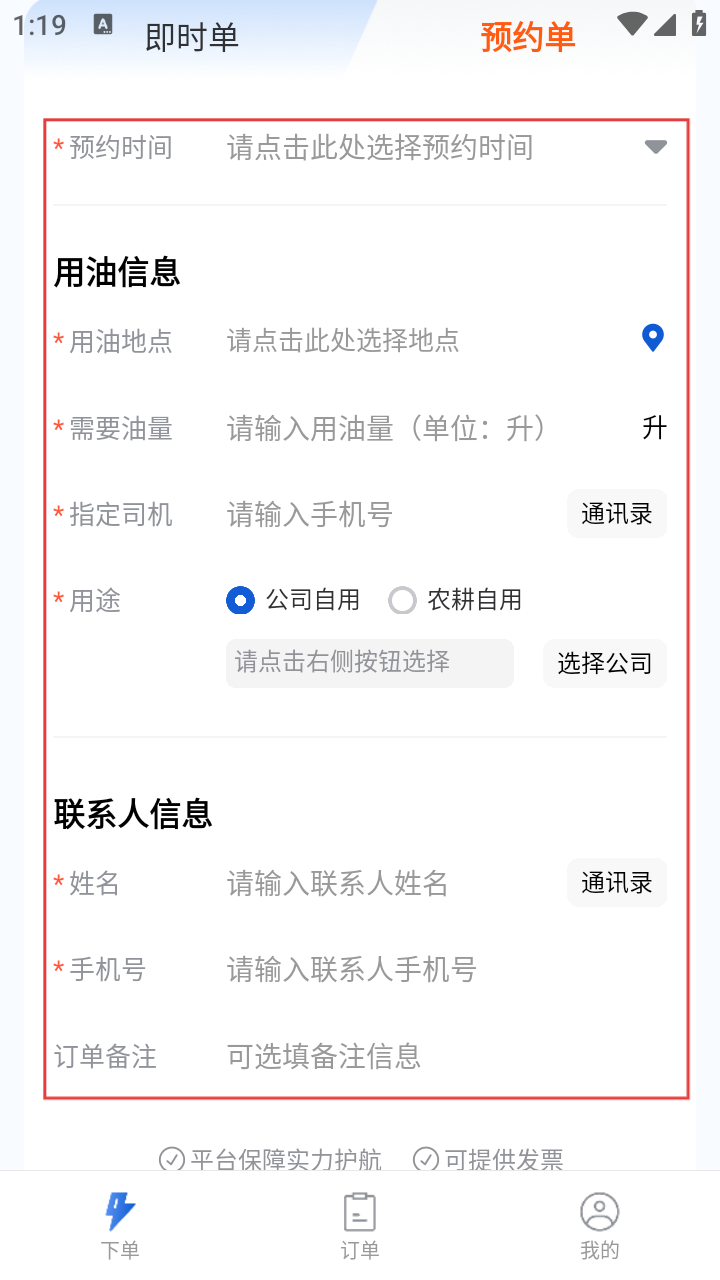Switch to the 我的 bottom tab

600,1226
